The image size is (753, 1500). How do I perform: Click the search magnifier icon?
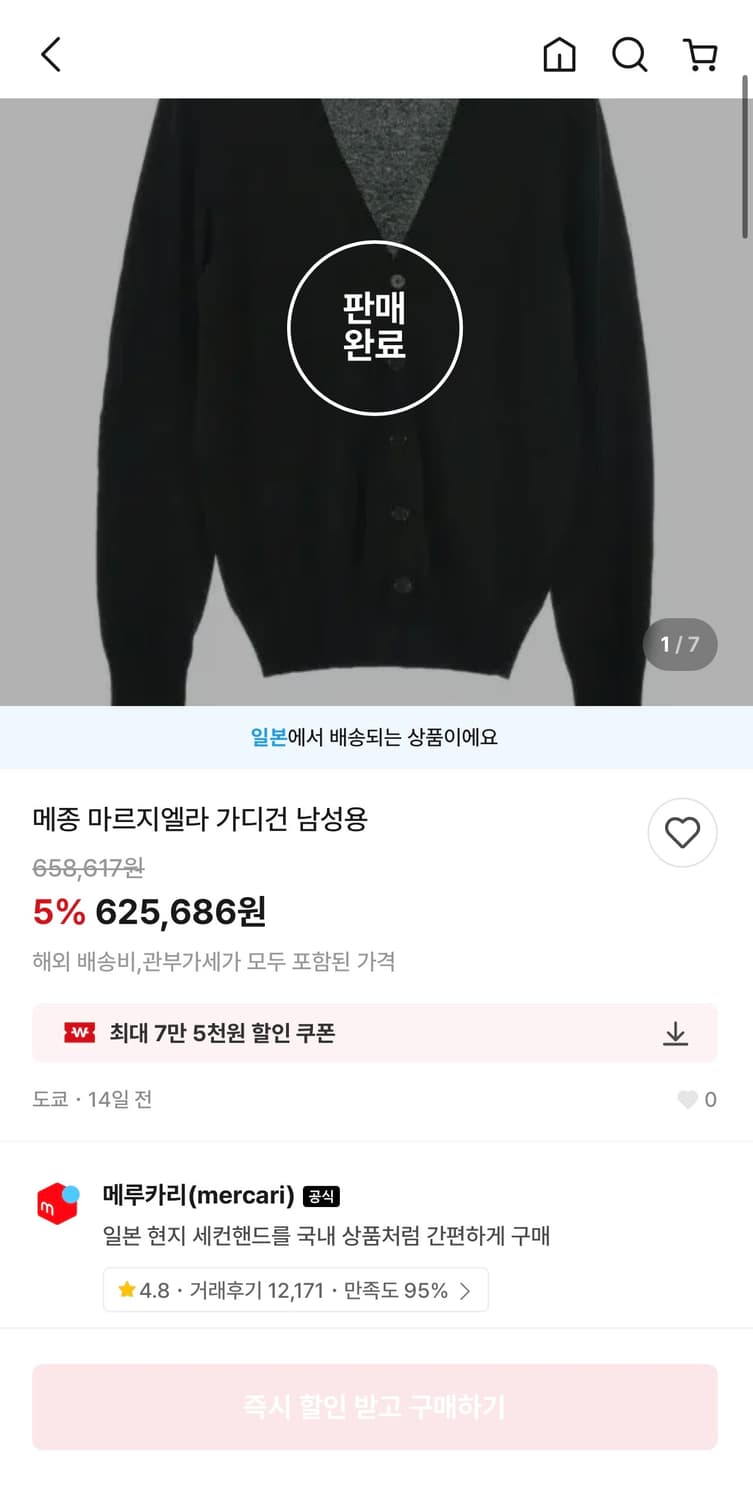(630, 56)
